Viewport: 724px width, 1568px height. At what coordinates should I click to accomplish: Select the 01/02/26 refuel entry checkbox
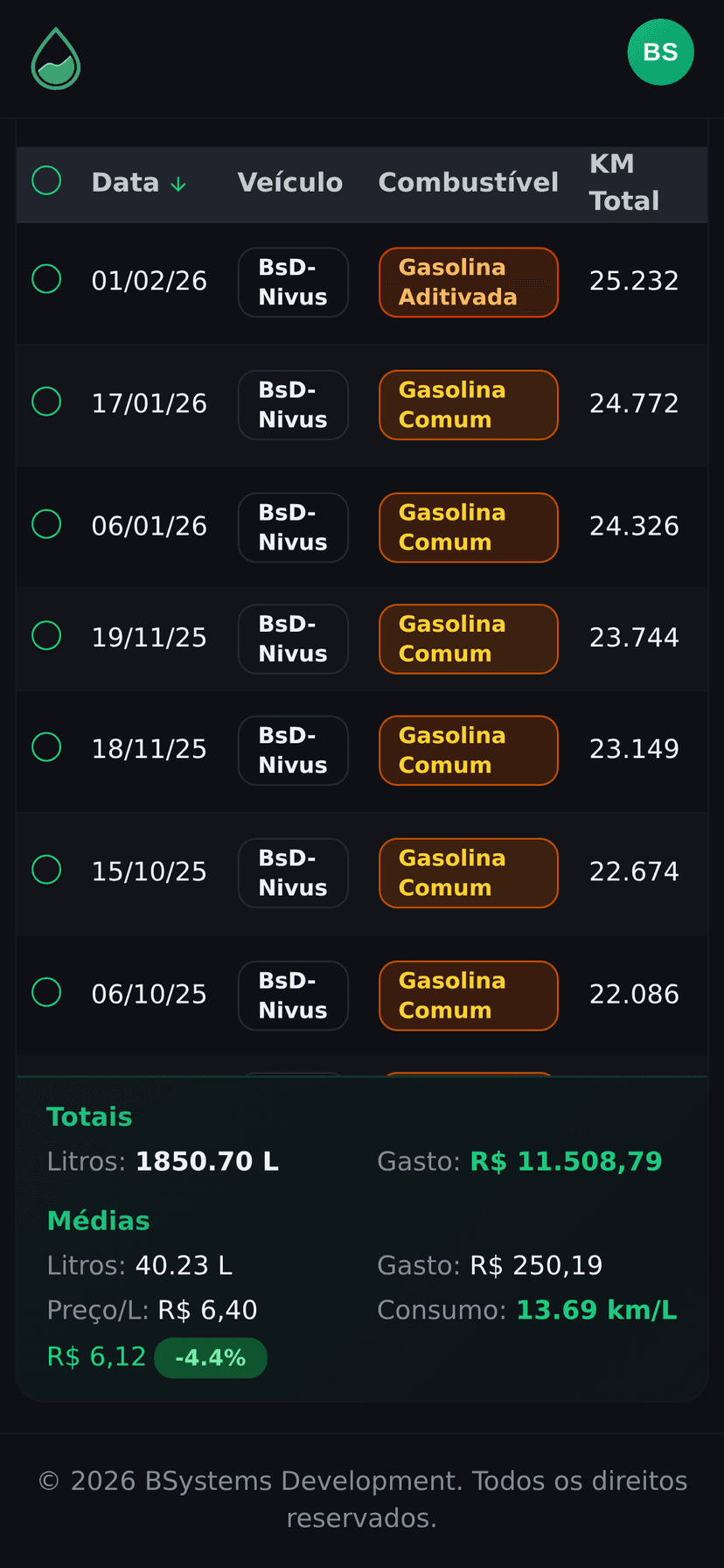click(x=46, y=280)
